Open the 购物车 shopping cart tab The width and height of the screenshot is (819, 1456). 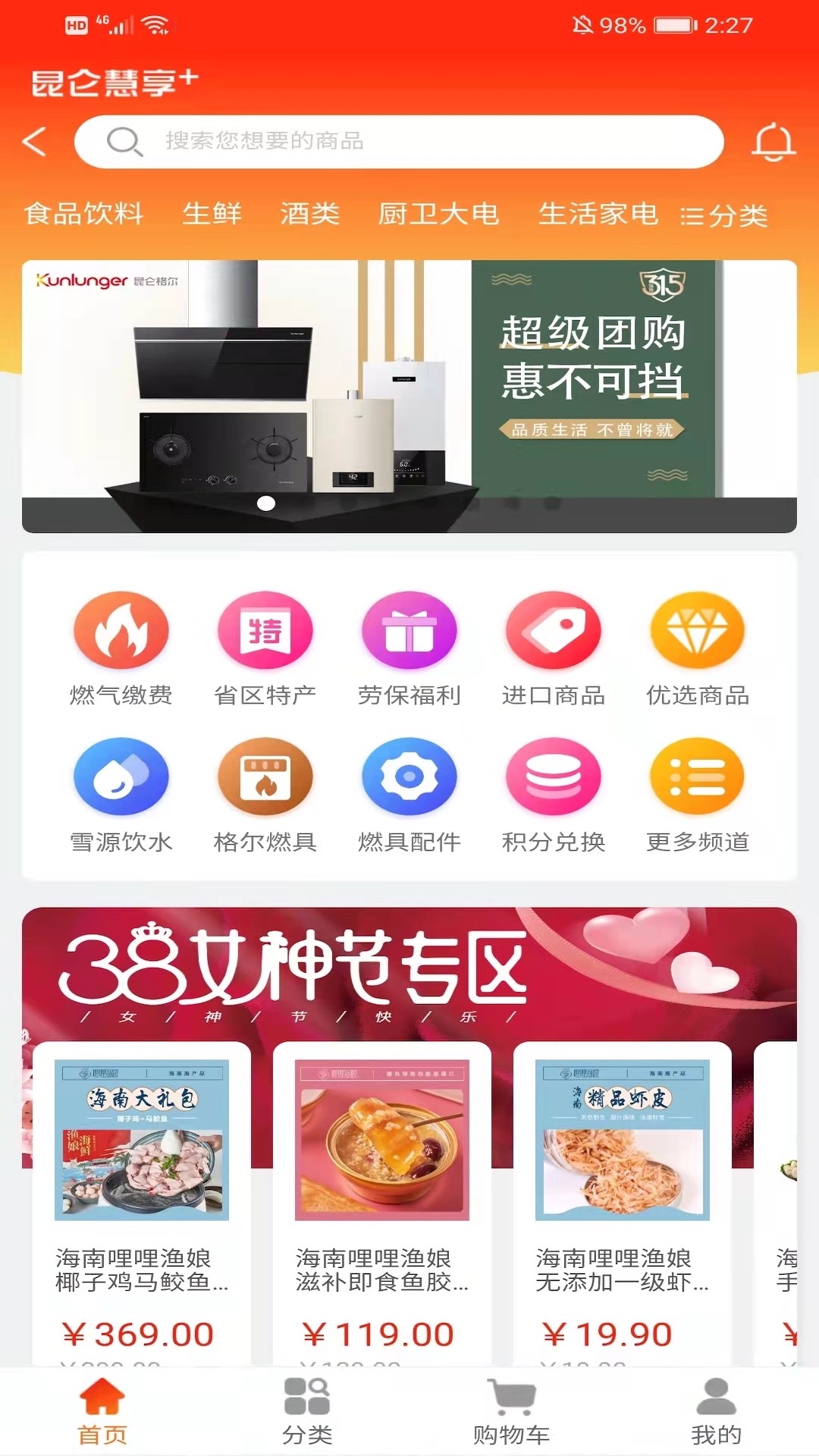coord(512,1412)
